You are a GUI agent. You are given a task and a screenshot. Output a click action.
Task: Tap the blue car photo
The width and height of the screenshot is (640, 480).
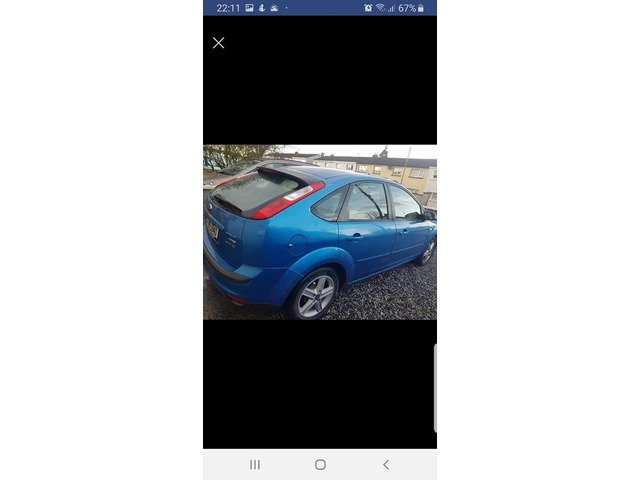tap(320, 232)
